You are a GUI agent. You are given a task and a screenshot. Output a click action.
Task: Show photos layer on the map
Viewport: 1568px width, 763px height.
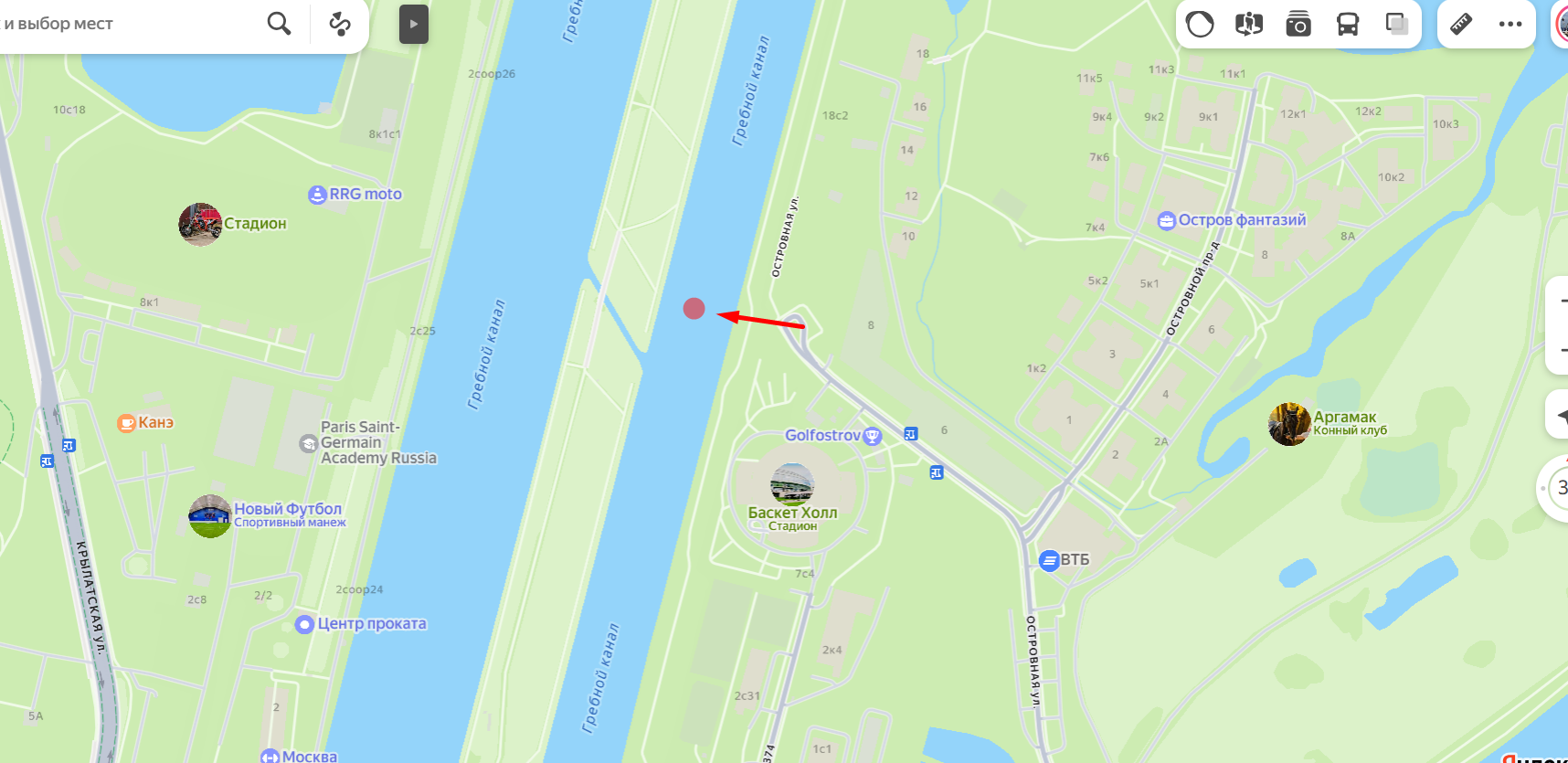pyautogui.click(x=1298, y=24)
